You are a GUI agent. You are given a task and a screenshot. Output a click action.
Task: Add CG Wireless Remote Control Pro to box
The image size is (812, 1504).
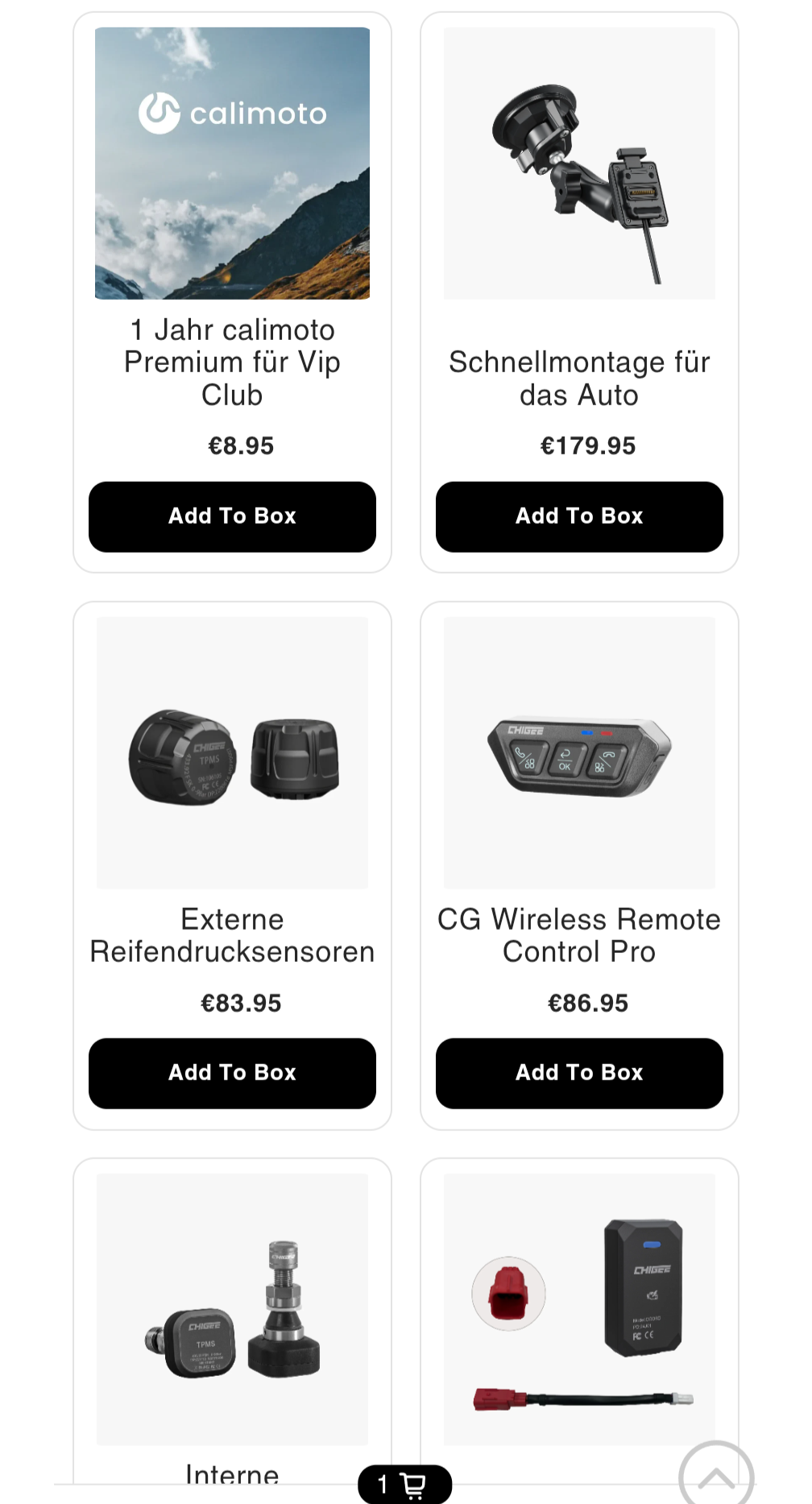578,1073
